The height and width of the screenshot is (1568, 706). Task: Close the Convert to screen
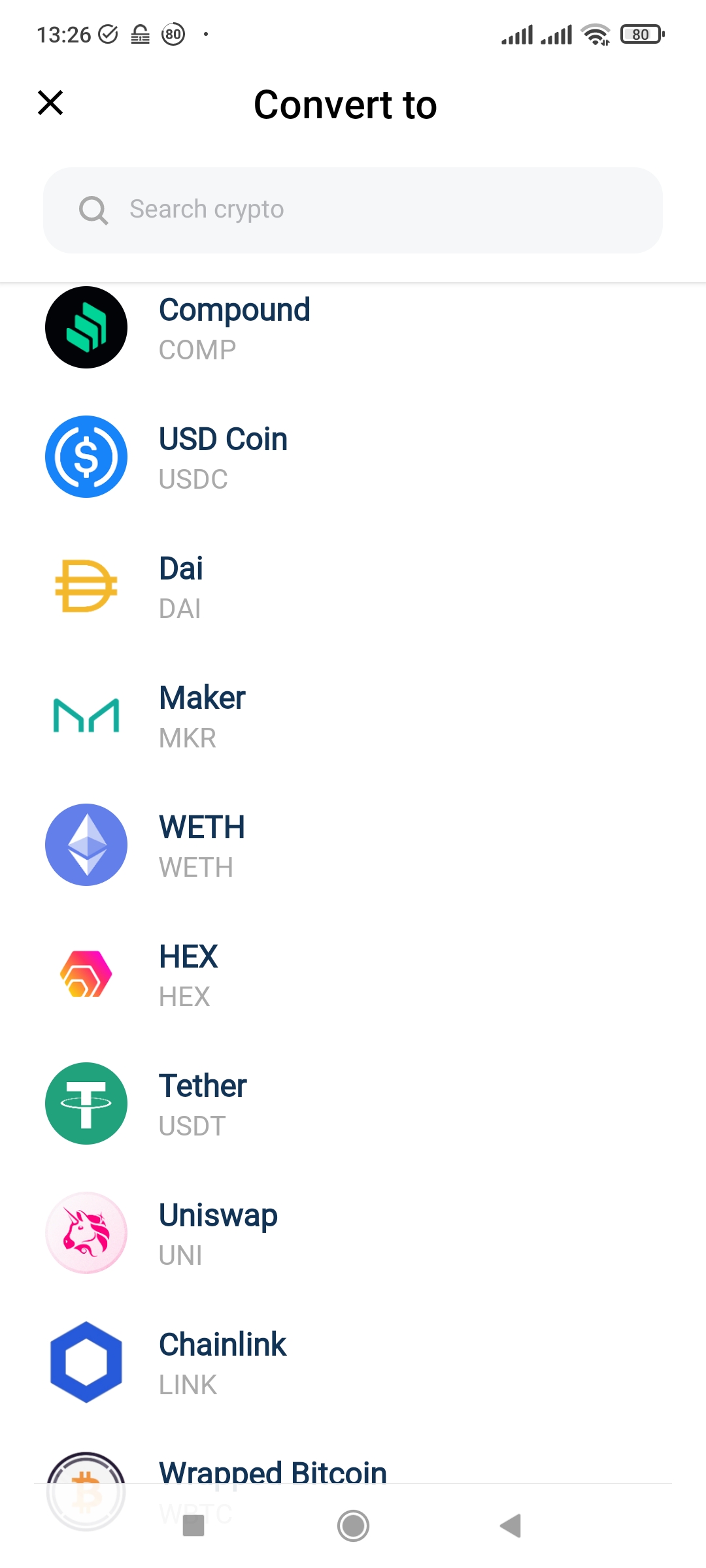pos(50,103)
